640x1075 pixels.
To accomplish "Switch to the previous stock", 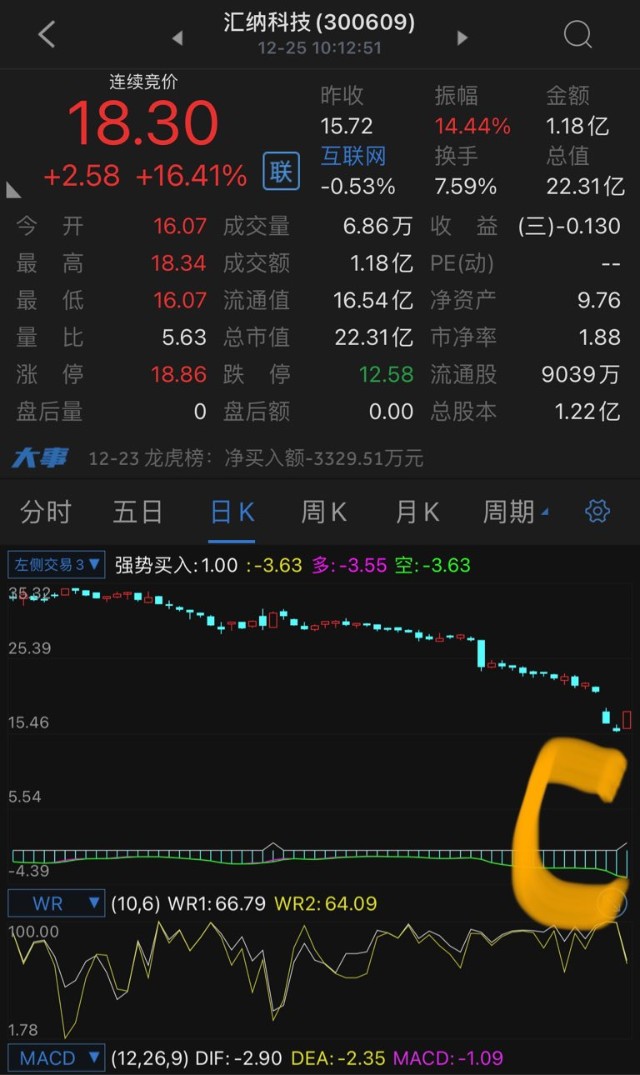I will pyautogui.click(x=178, y=38).
